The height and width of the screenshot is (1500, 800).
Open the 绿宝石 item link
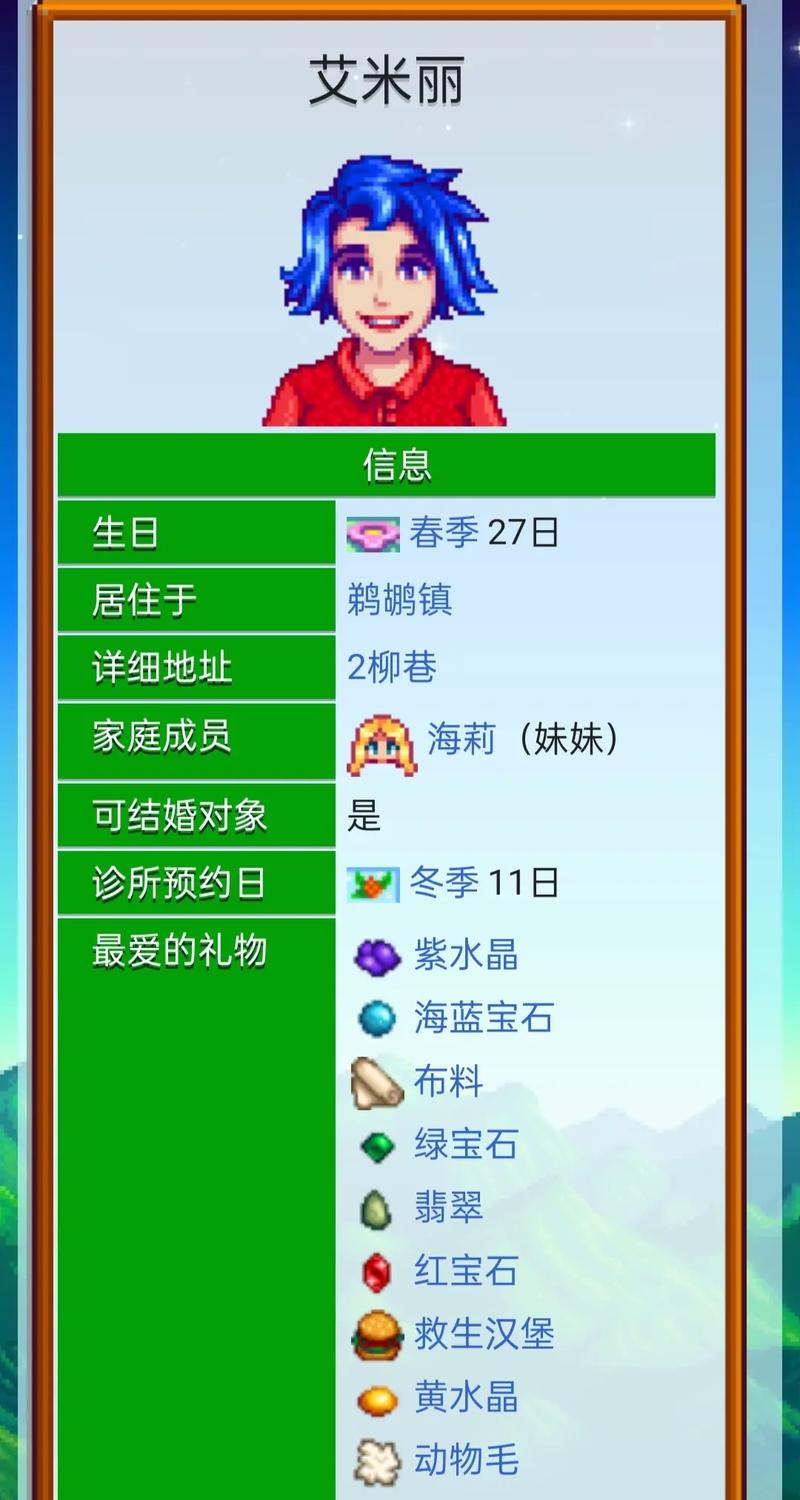coord(466,1145)
